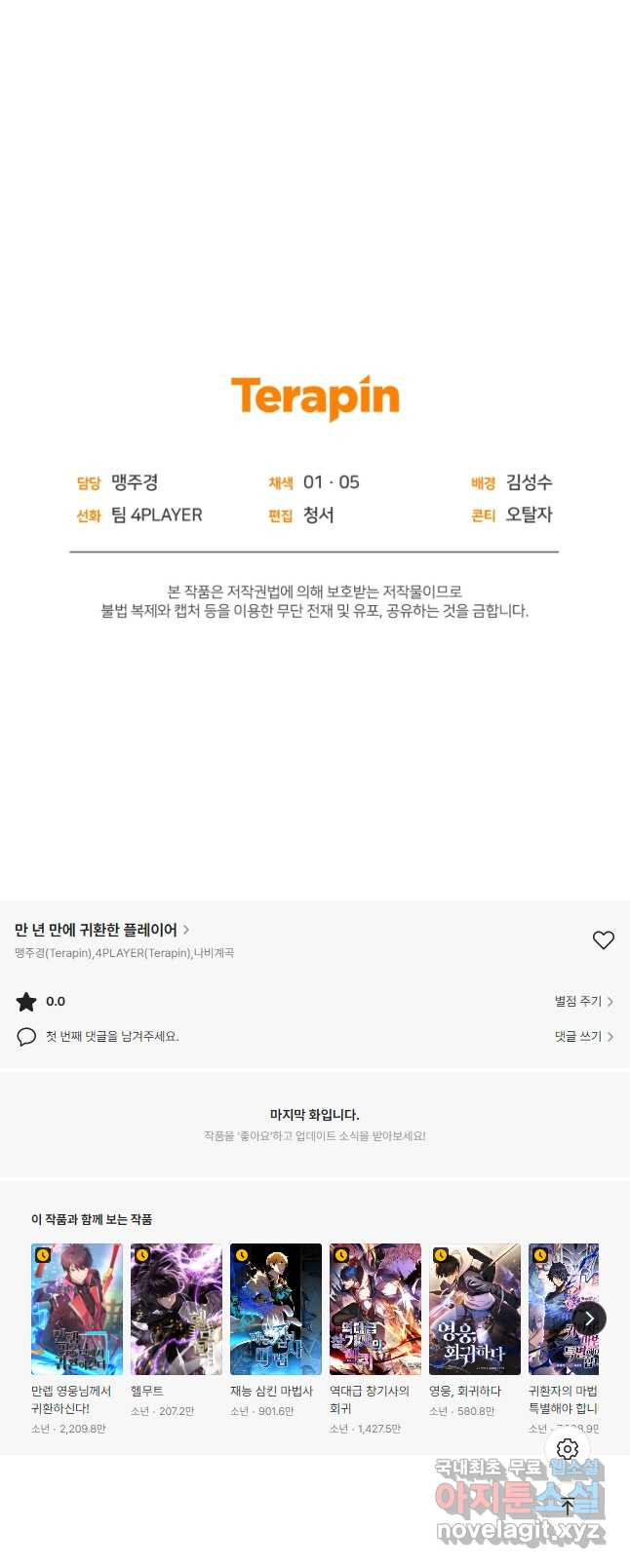
Task: Tap 댓글 쓰기 to write a comment
Action: [x=583, y=1036]
